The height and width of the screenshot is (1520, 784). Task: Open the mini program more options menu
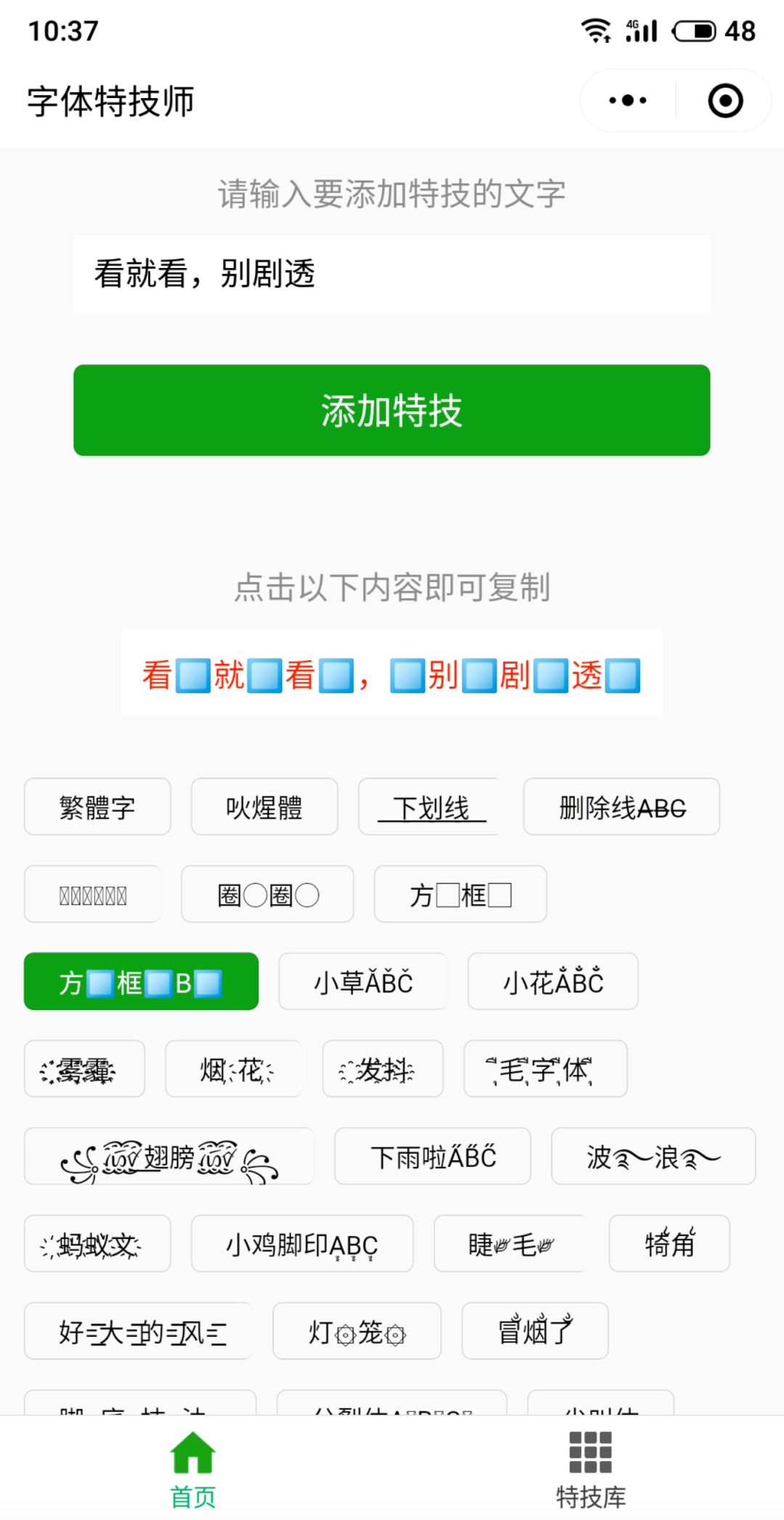(x=628, y=100)
